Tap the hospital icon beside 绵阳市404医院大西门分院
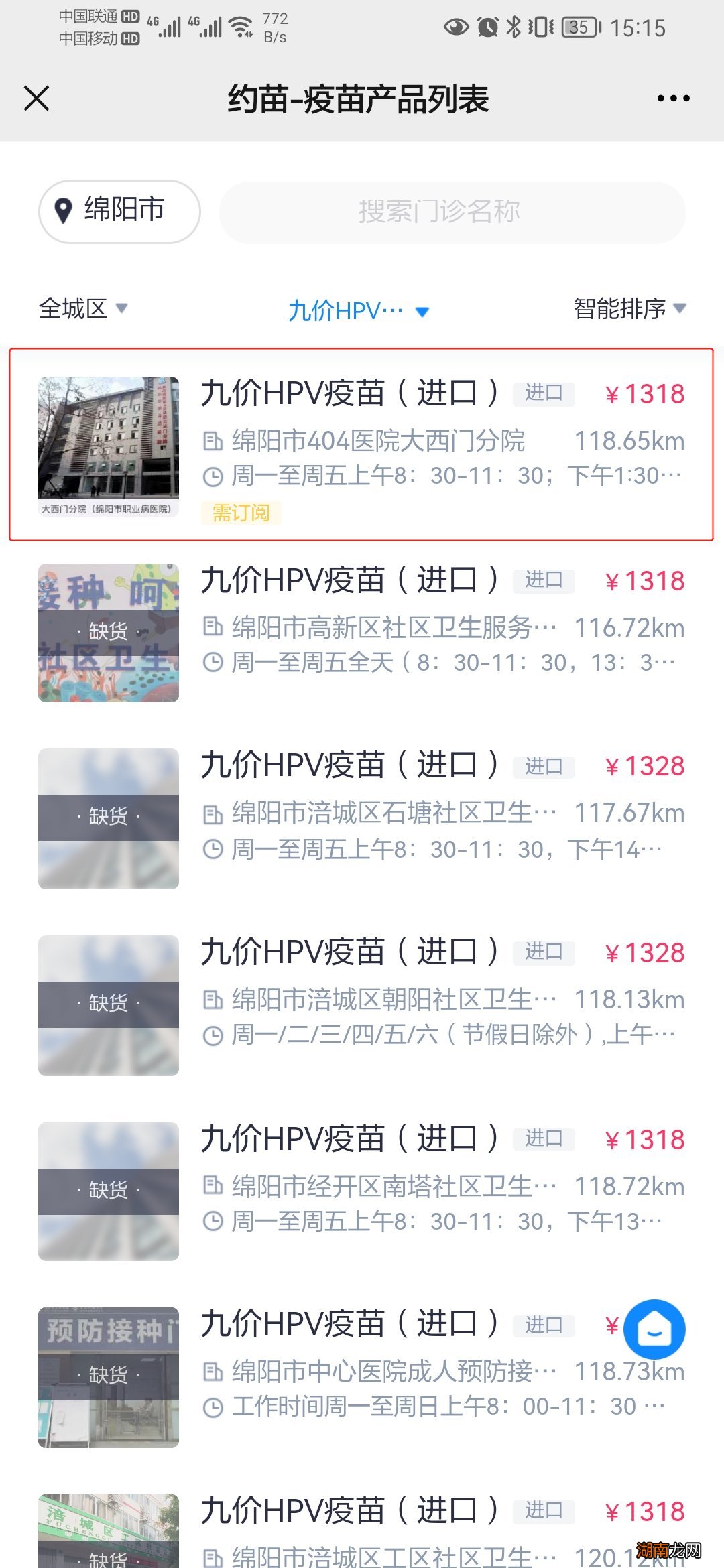Screen dimensions: 724x1568 (213, 440)
